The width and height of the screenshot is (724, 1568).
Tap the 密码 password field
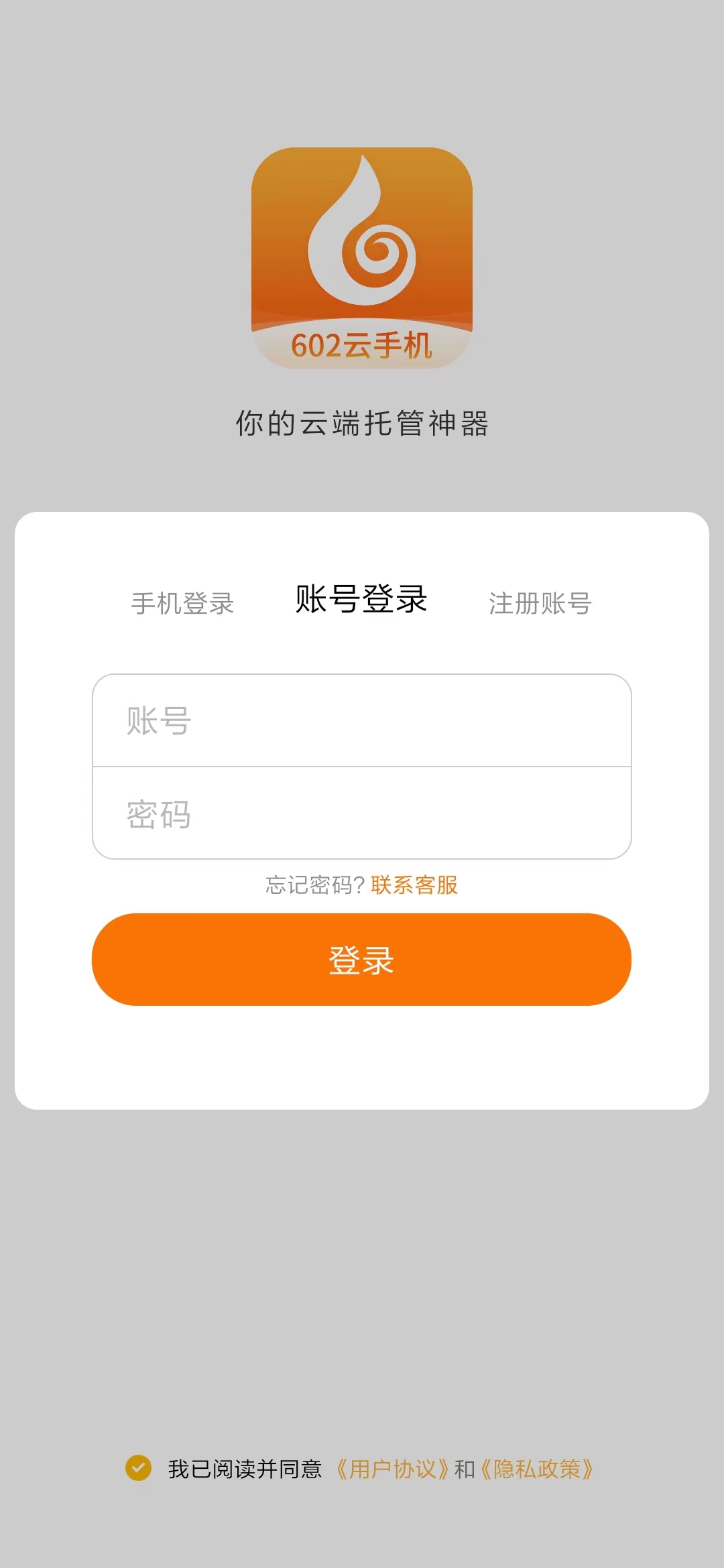362,814
